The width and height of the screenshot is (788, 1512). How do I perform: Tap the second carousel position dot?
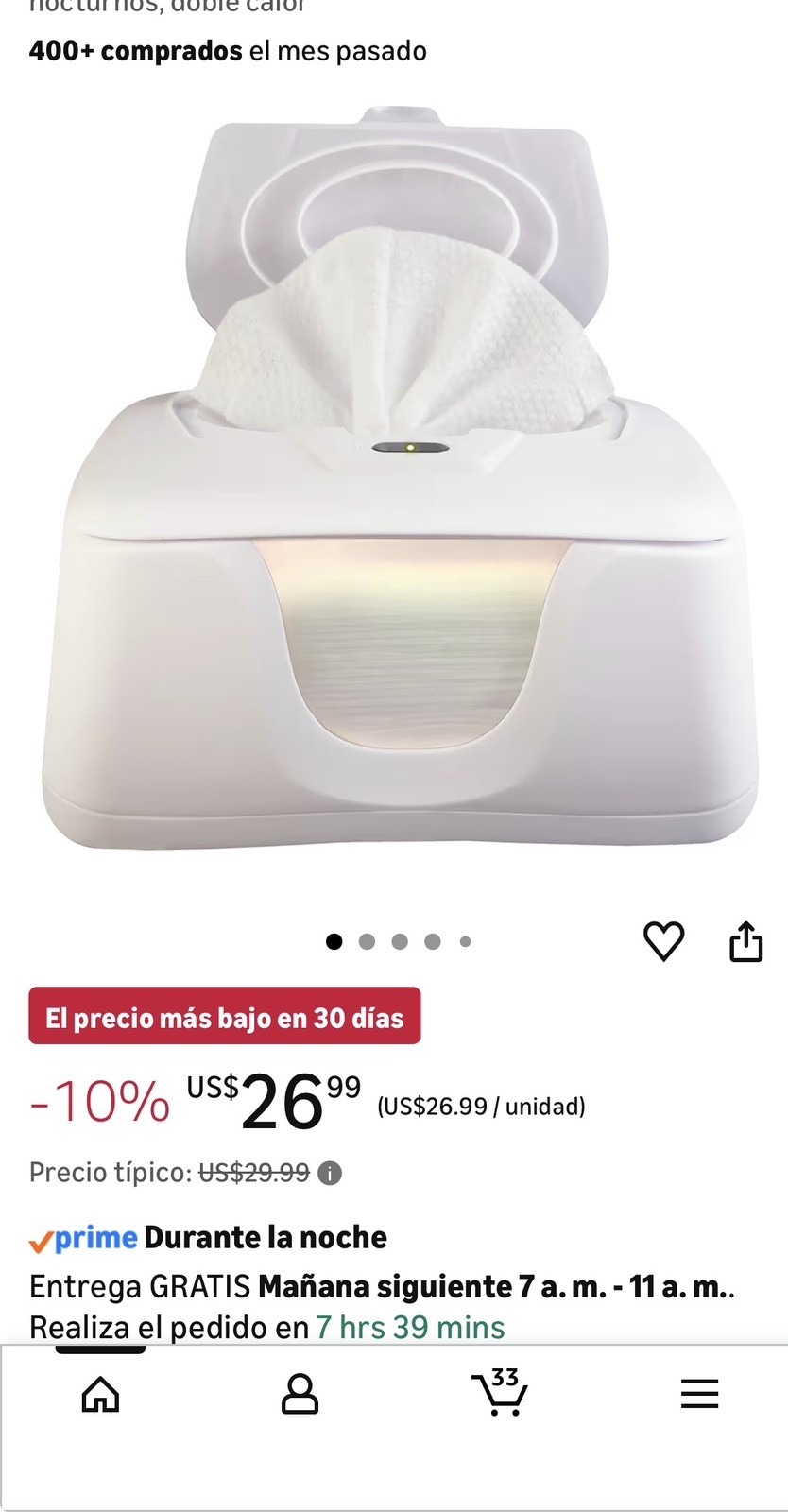[367, 941]
